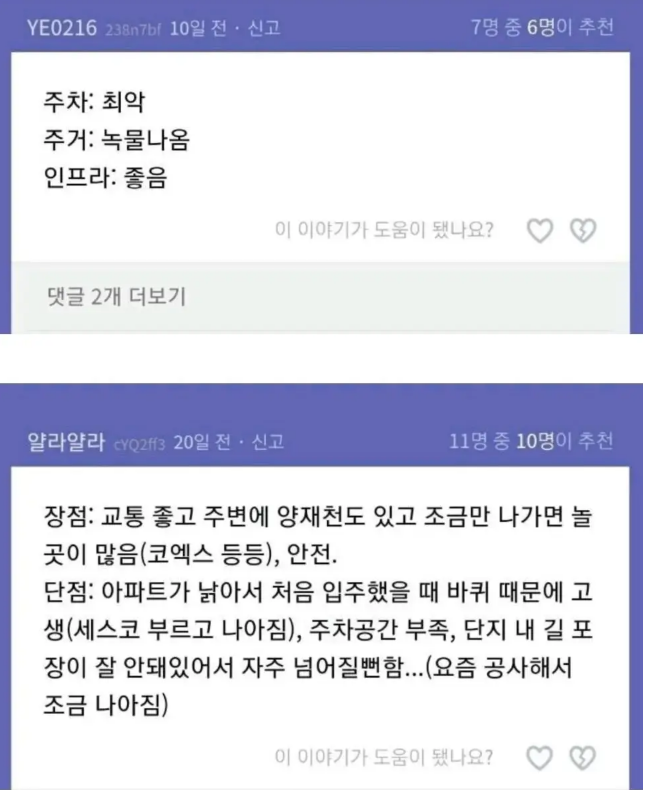Like YE0216's review with the heart
This screenshot has width=645, height=790.
click(x=541, y=232)
